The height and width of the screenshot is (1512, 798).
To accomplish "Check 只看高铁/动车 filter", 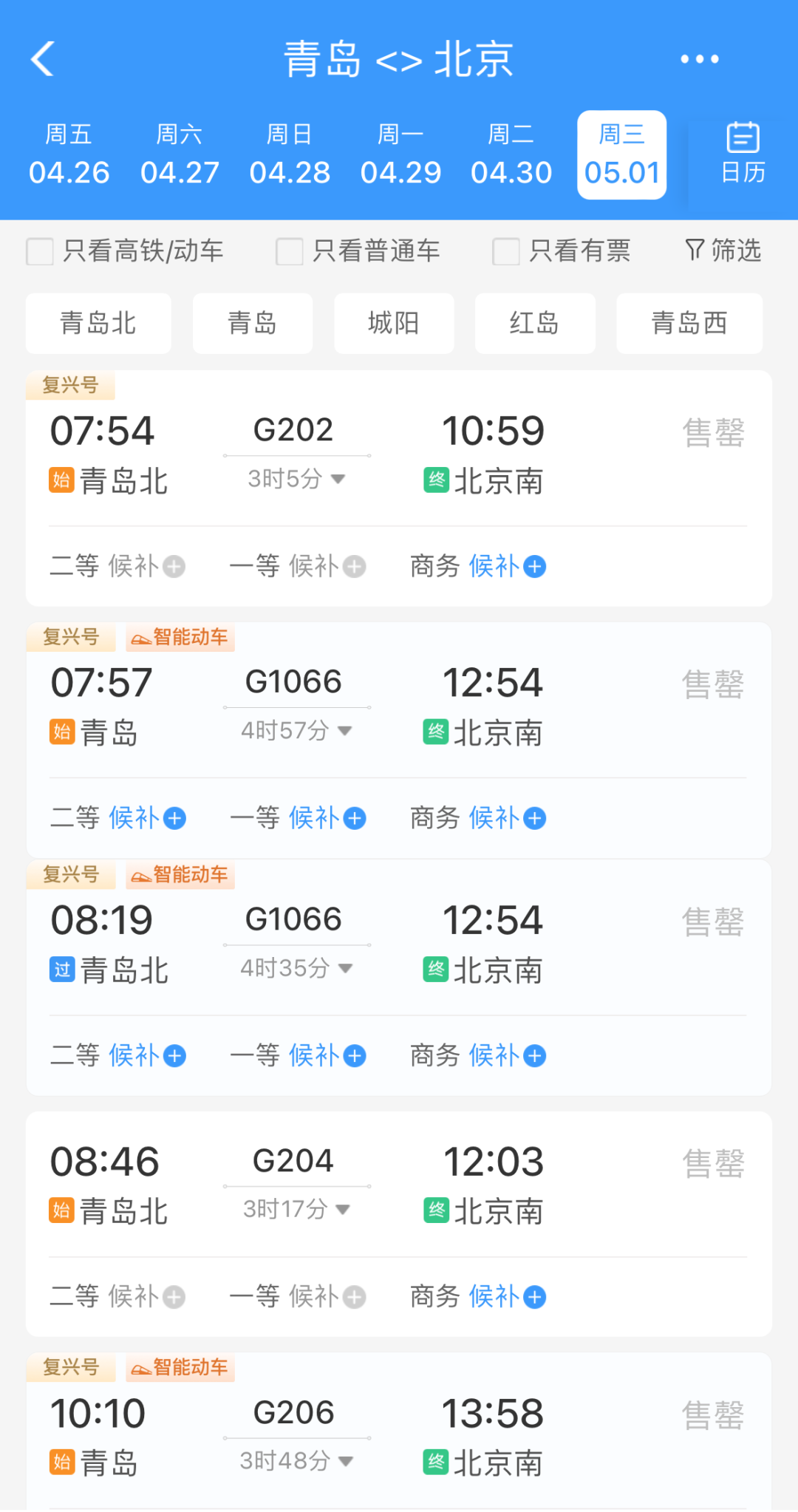I will (124, 251).
